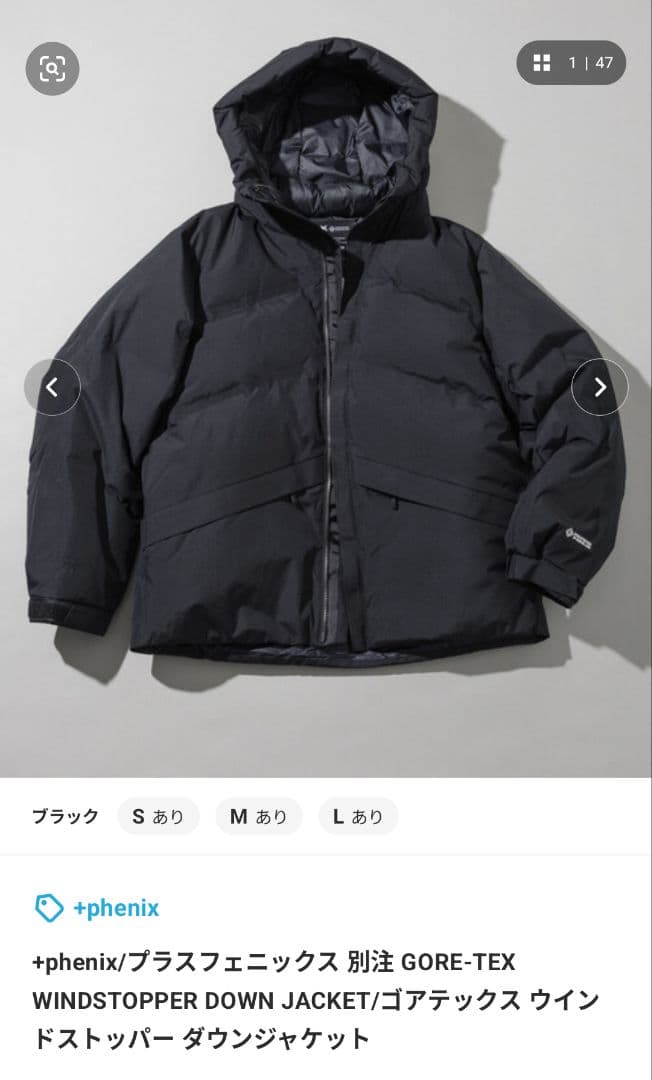Go to the previous product photo
652x1080 pixels.
(x=52, y=387)
